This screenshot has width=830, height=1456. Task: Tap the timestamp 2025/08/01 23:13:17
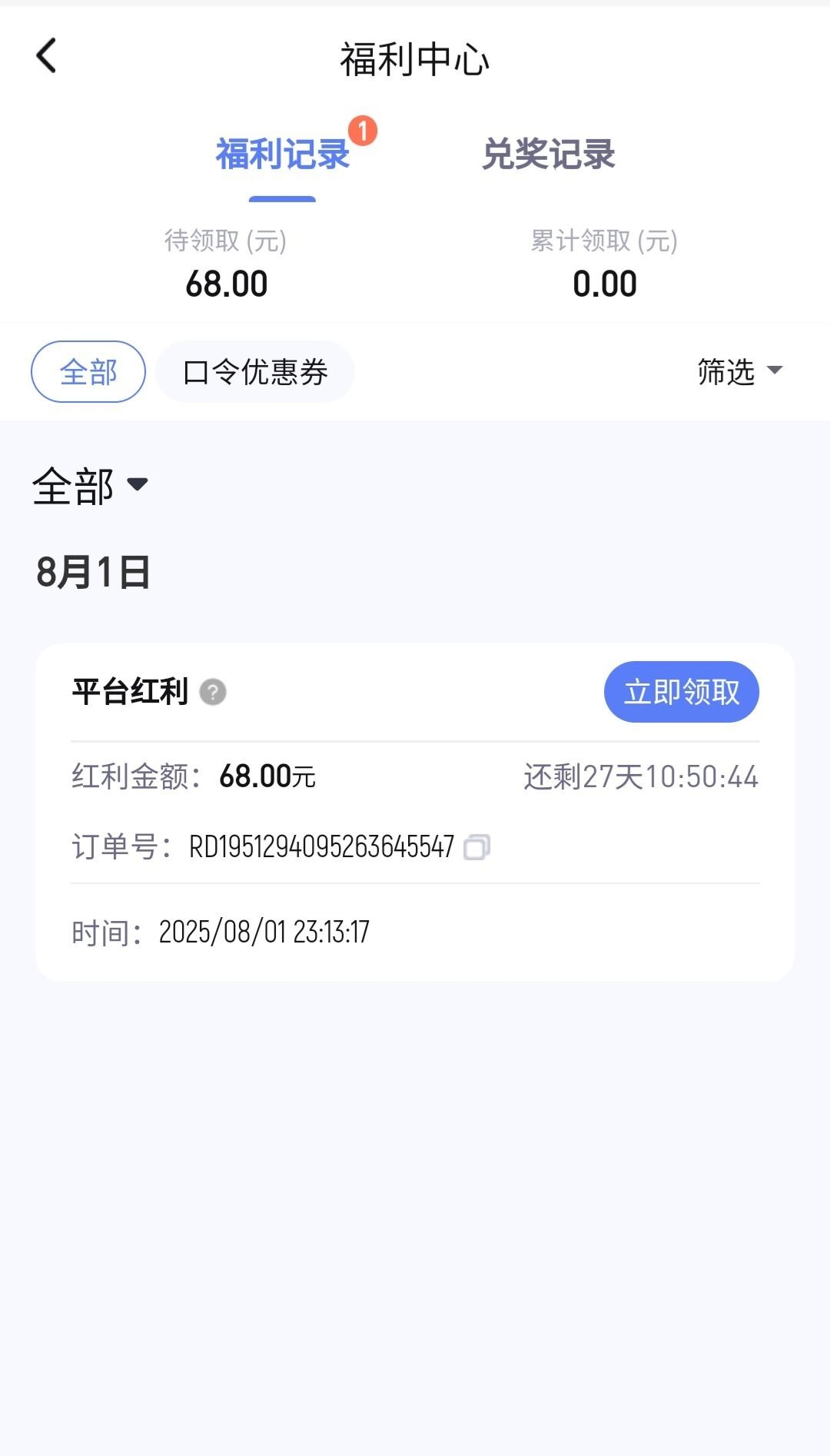(x=264, y=931)
